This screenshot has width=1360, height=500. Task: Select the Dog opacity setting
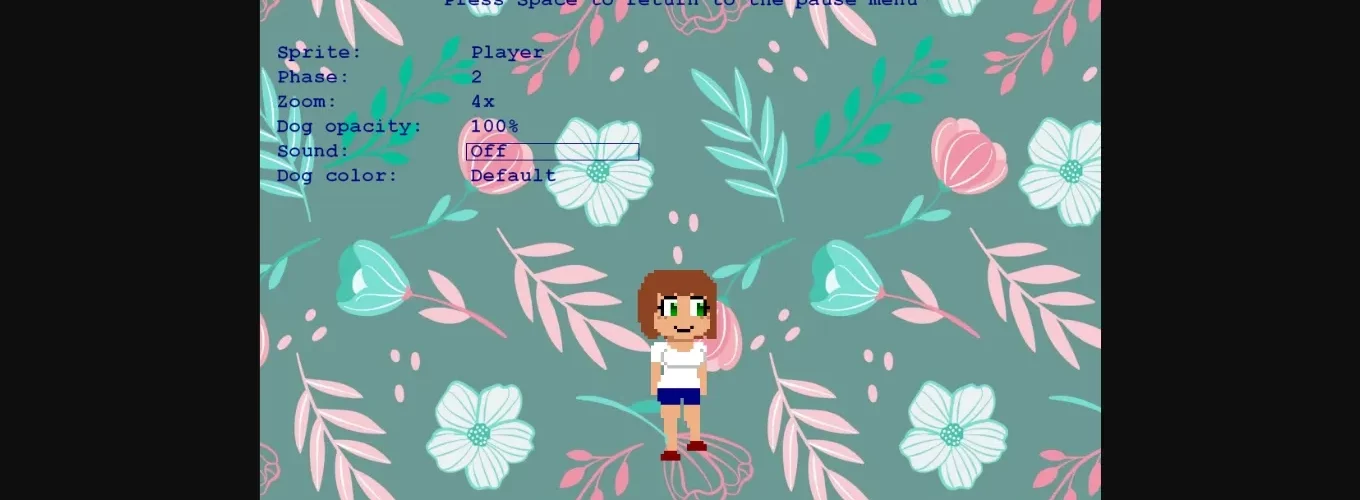[494, 127]
